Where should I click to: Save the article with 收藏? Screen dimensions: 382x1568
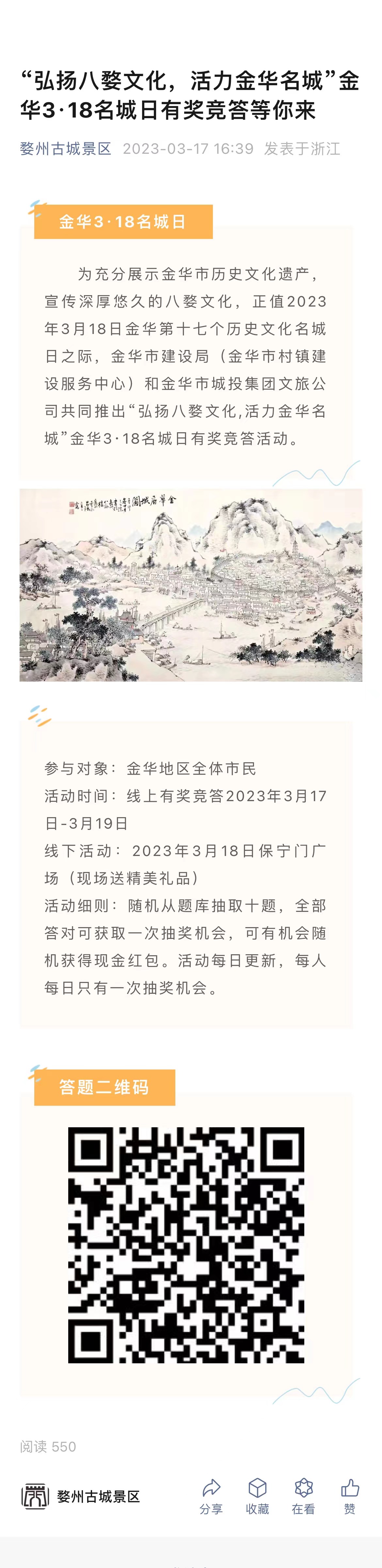coord(257,1496)
